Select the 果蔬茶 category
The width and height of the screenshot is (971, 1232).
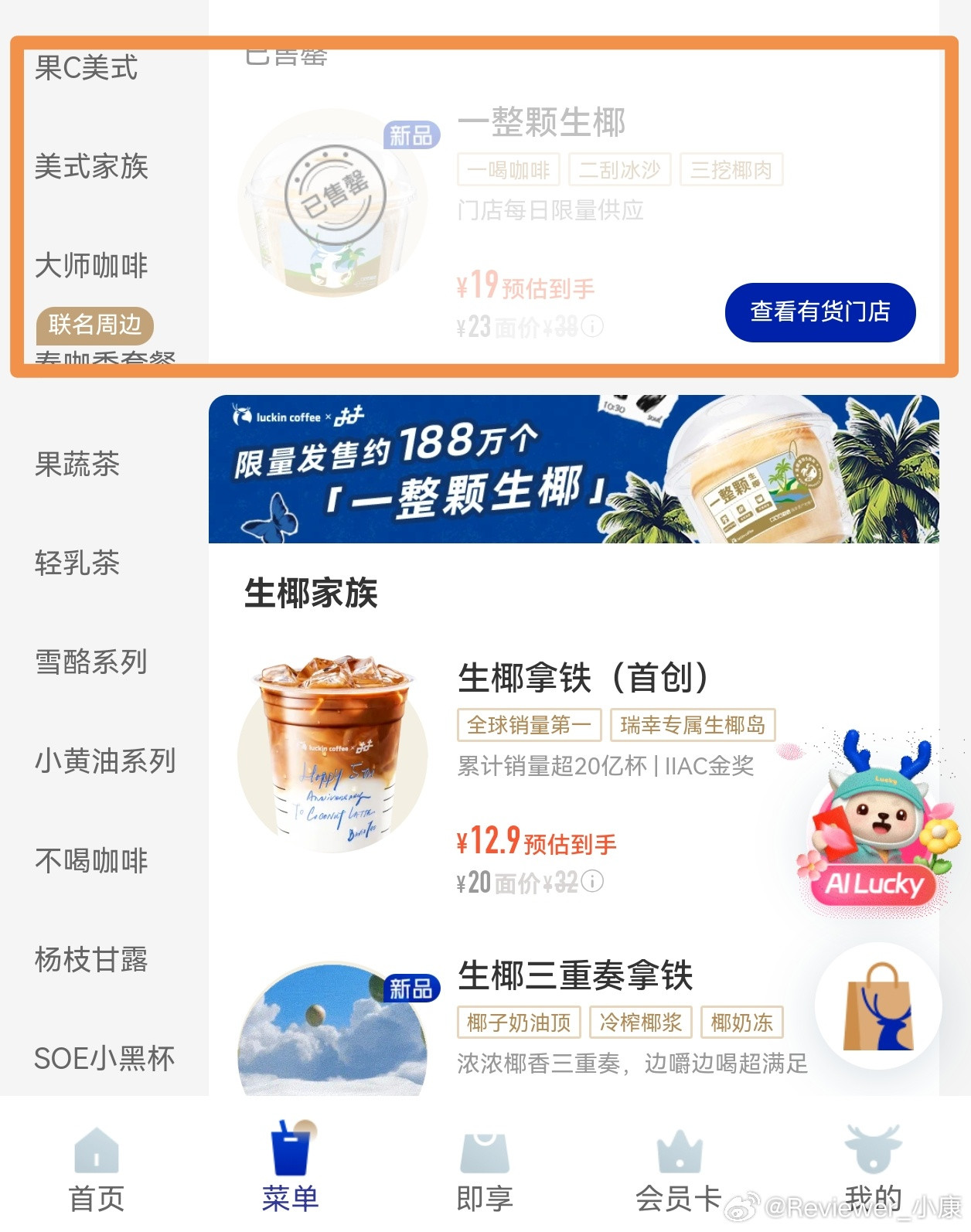(77, 465)
